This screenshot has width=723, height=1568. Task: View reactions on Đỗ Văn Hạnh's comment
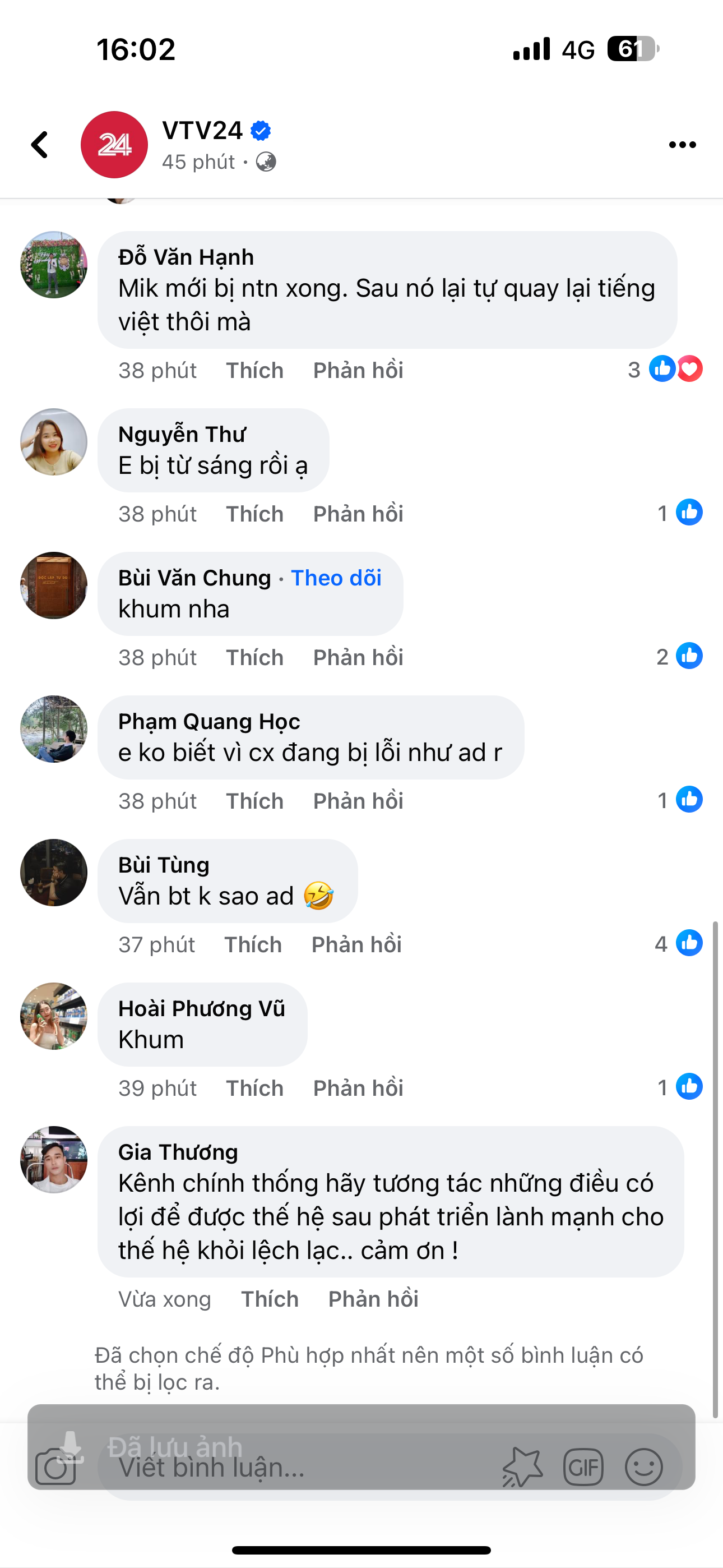pyautogui.click(x=674, y=369)
